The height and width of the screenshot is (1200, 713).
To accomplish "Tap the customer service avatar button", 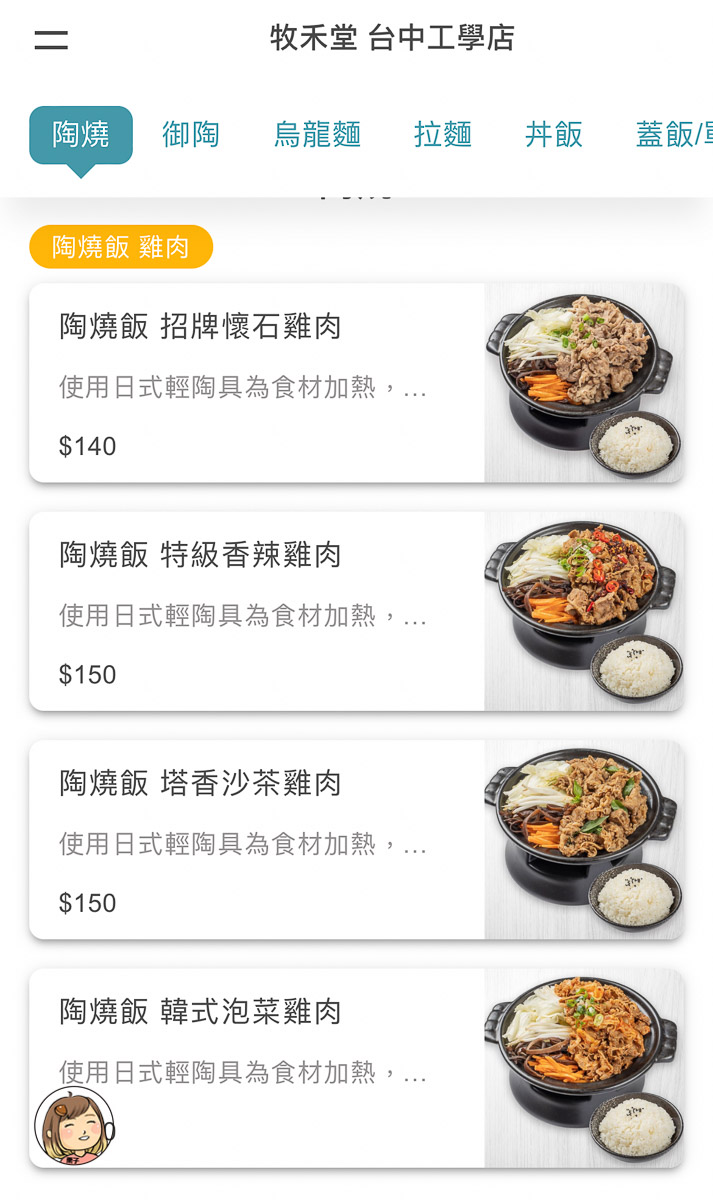I will 74,1125.
